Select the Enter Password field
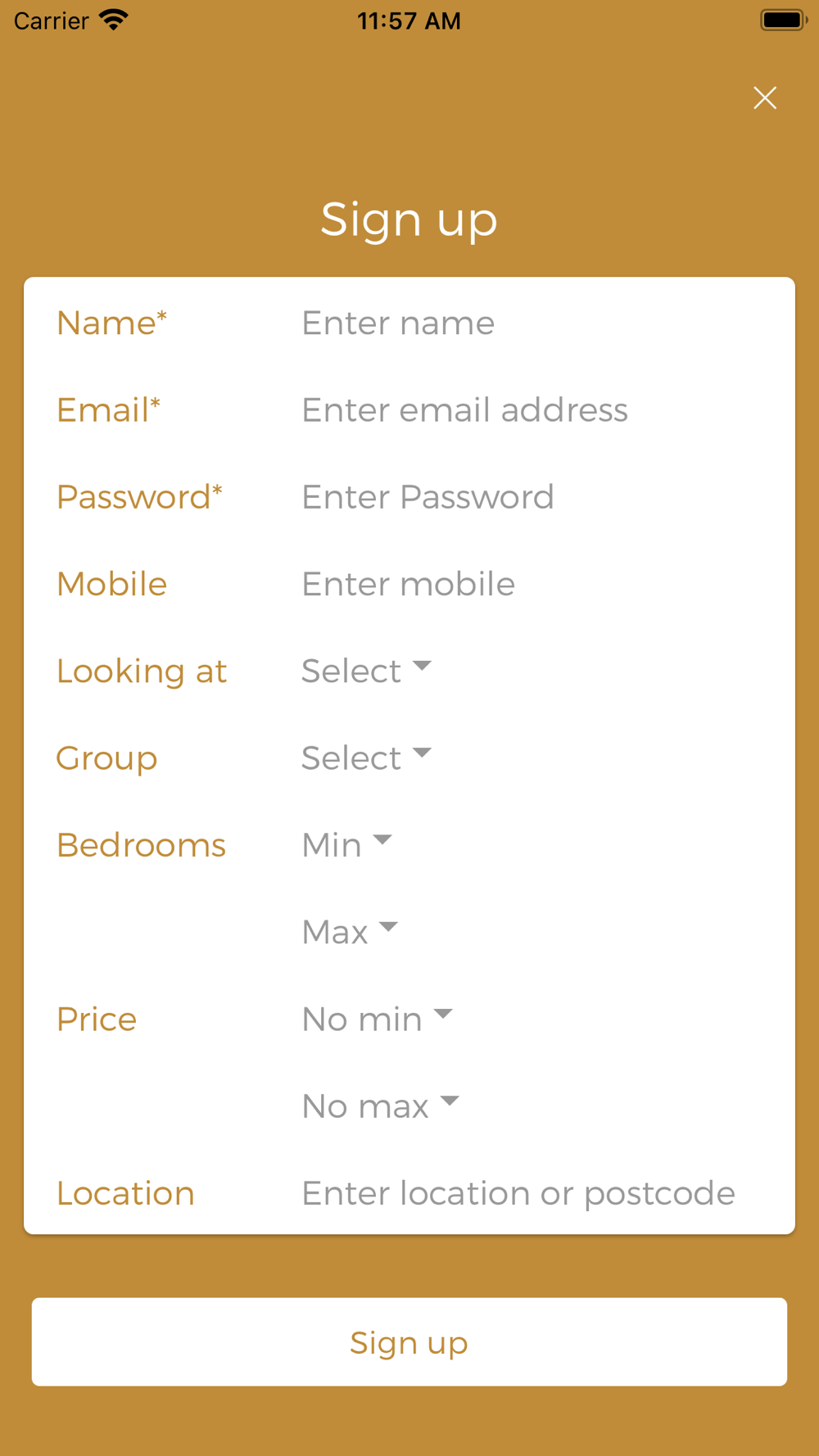Viewport: 819px width, 1456px height. (x=532, y=497)
